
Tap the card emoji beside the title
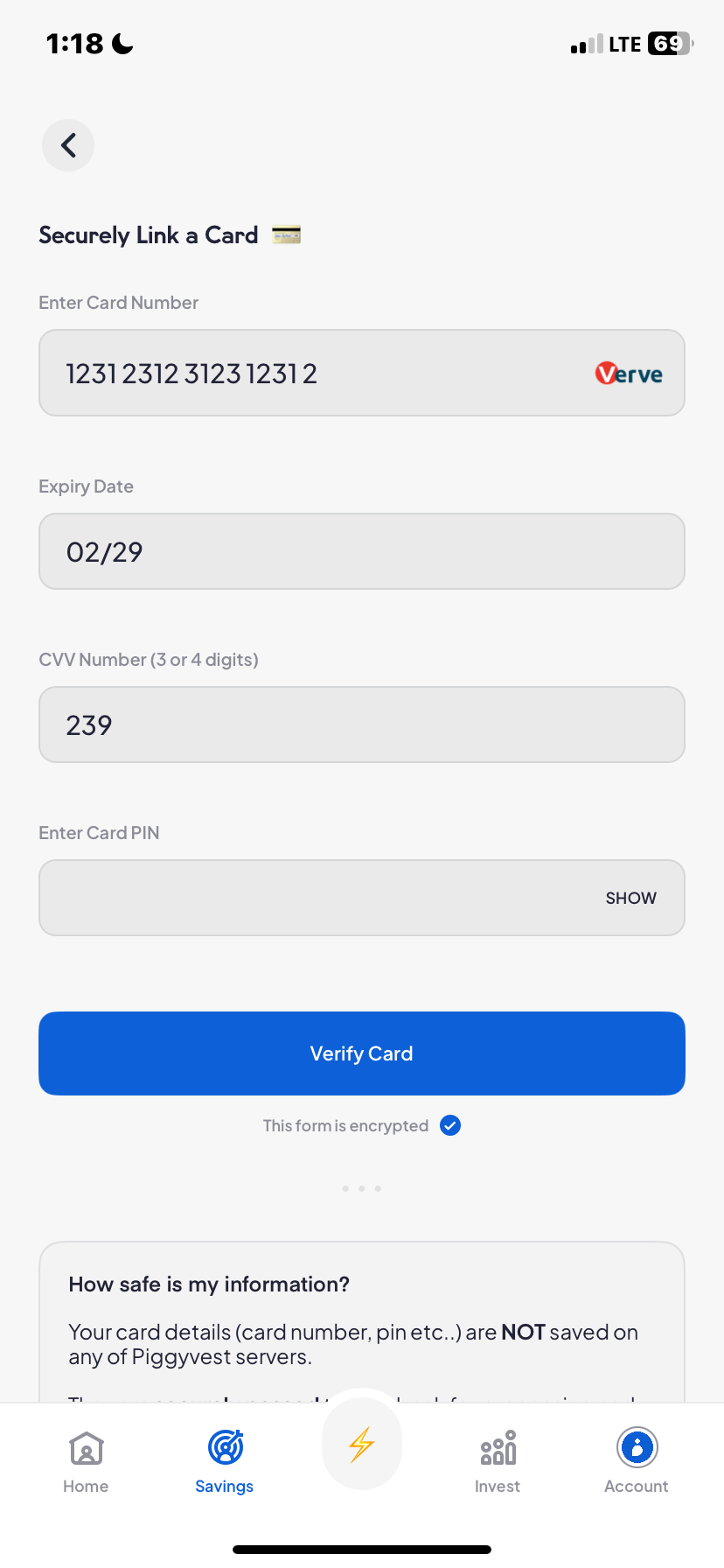(x=286, y=234)
